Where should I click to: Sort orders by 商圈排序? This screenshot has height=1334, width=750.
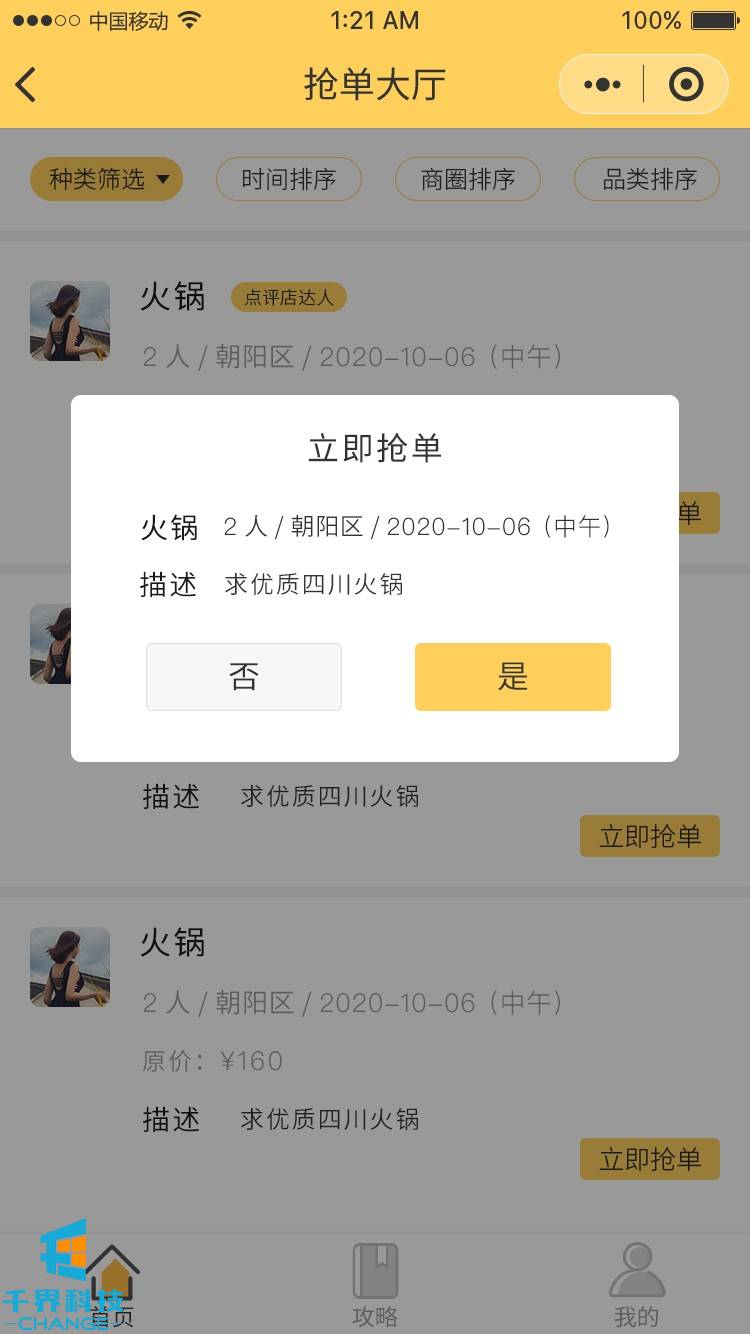467,179
